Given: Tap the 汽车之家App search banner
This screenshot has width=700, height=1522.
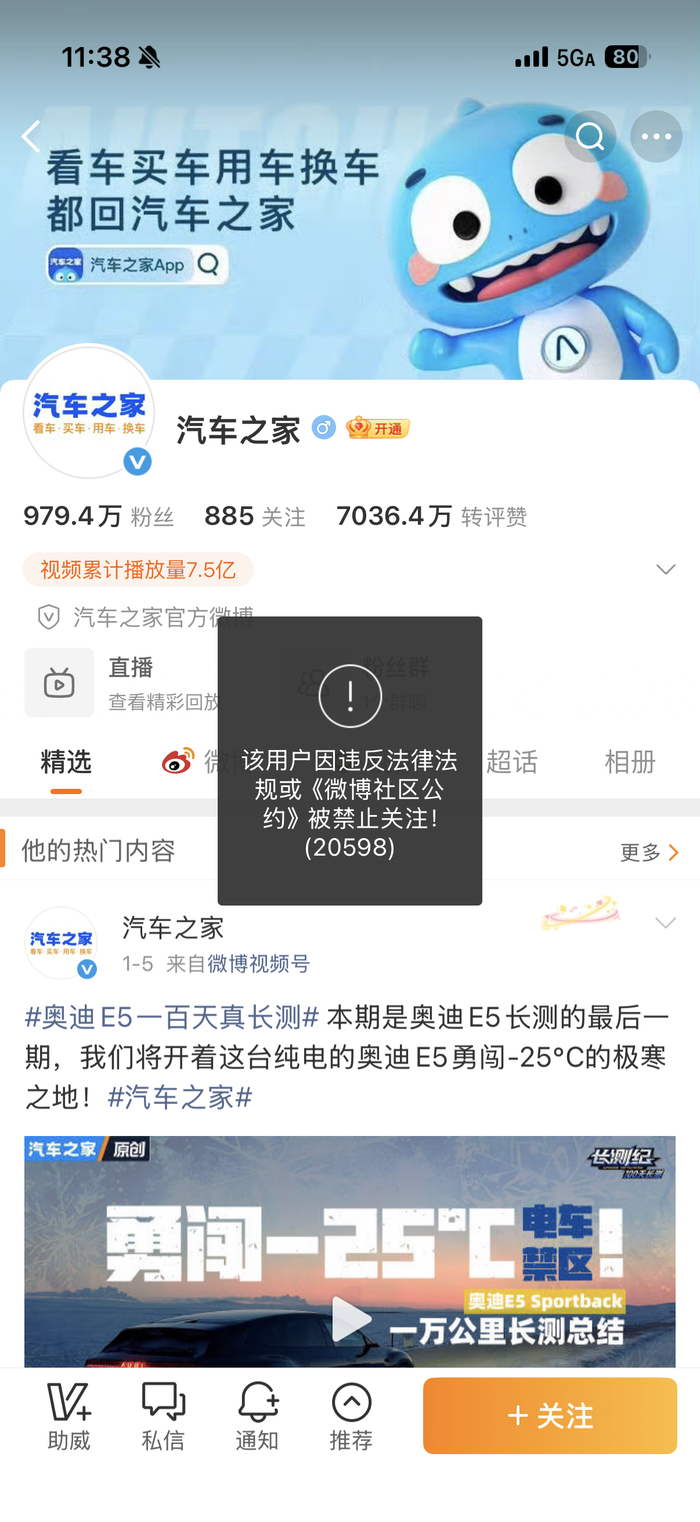Looking at the screenshot, I should (137, 265).
